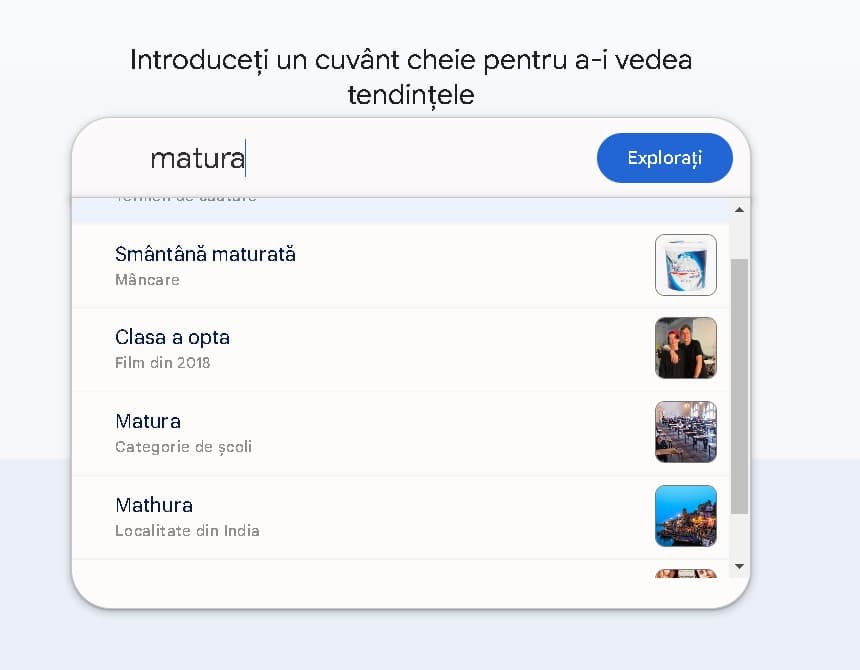The image size is (860, 670).
Task: Focus the matura search field
Action: [x=360, y=158]
